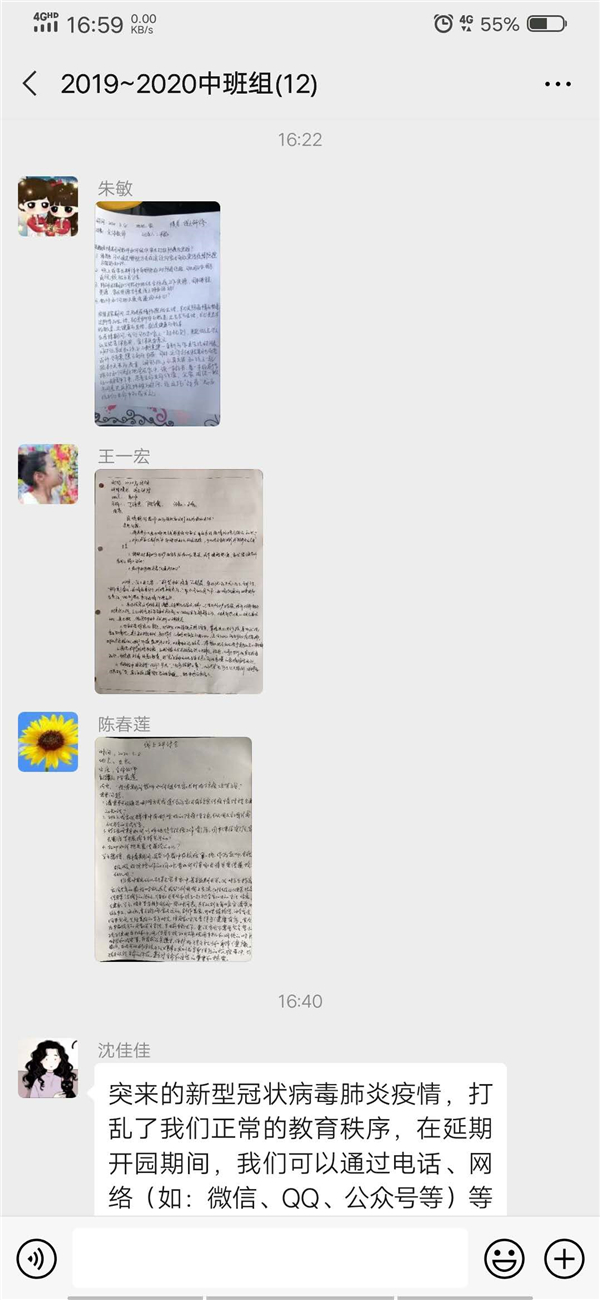This screenshot has width=600, height=1300.
Task: Open the photo sent by 朱敏
Action: [x=157, y=313]
